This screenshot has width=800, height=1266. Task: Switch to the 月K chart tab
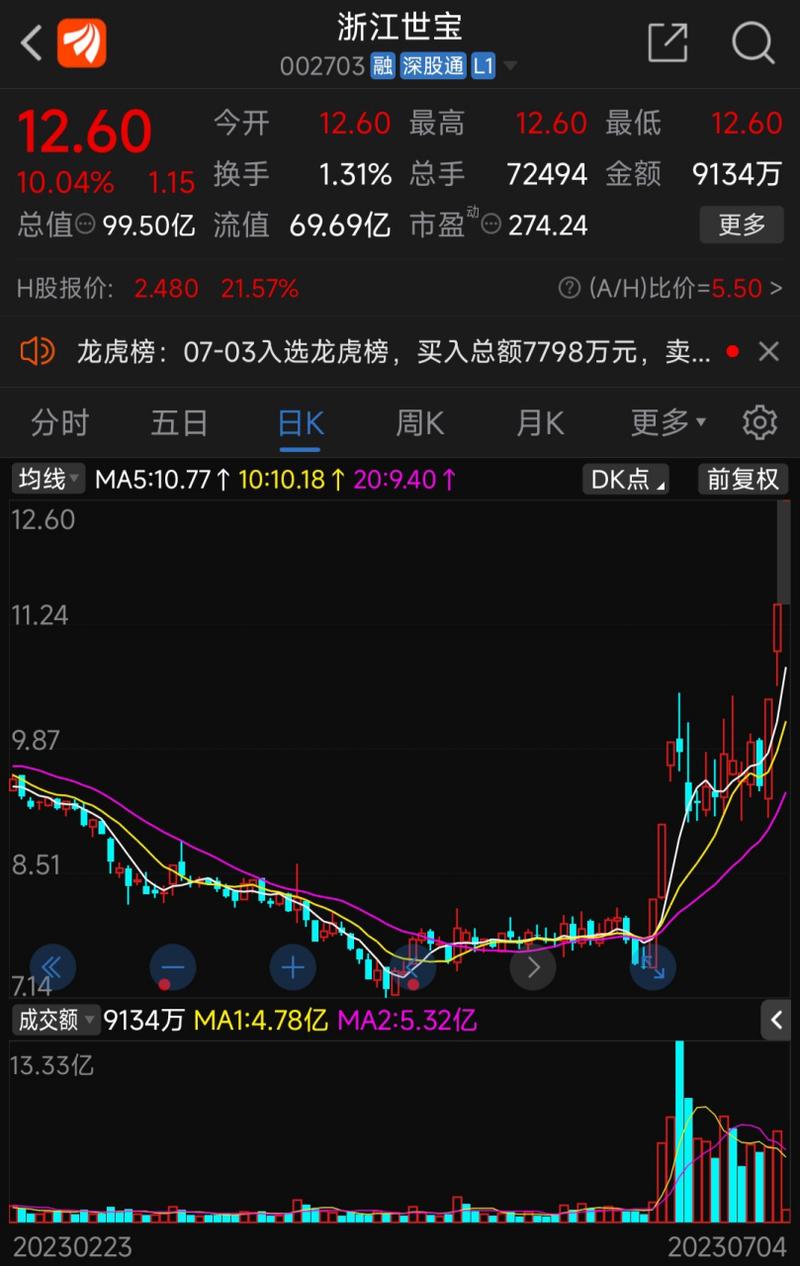[x=540, y=423]
